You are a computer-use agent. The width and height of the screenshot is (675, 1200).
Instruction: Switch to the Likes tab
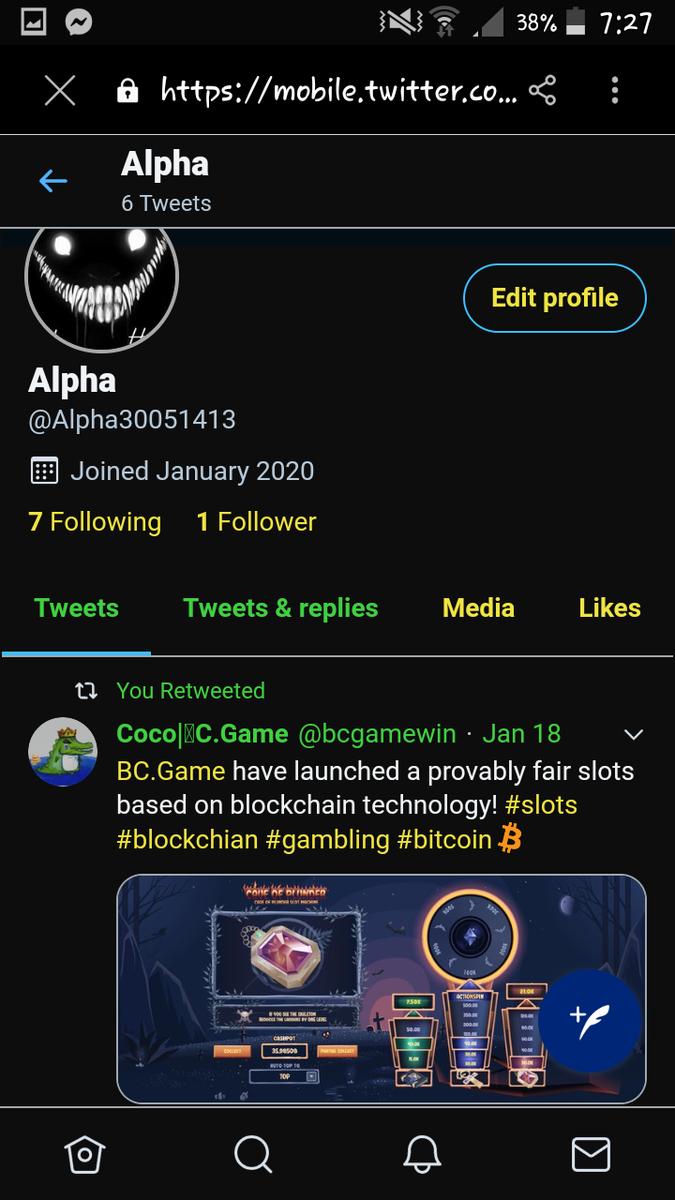pos(609,608)
